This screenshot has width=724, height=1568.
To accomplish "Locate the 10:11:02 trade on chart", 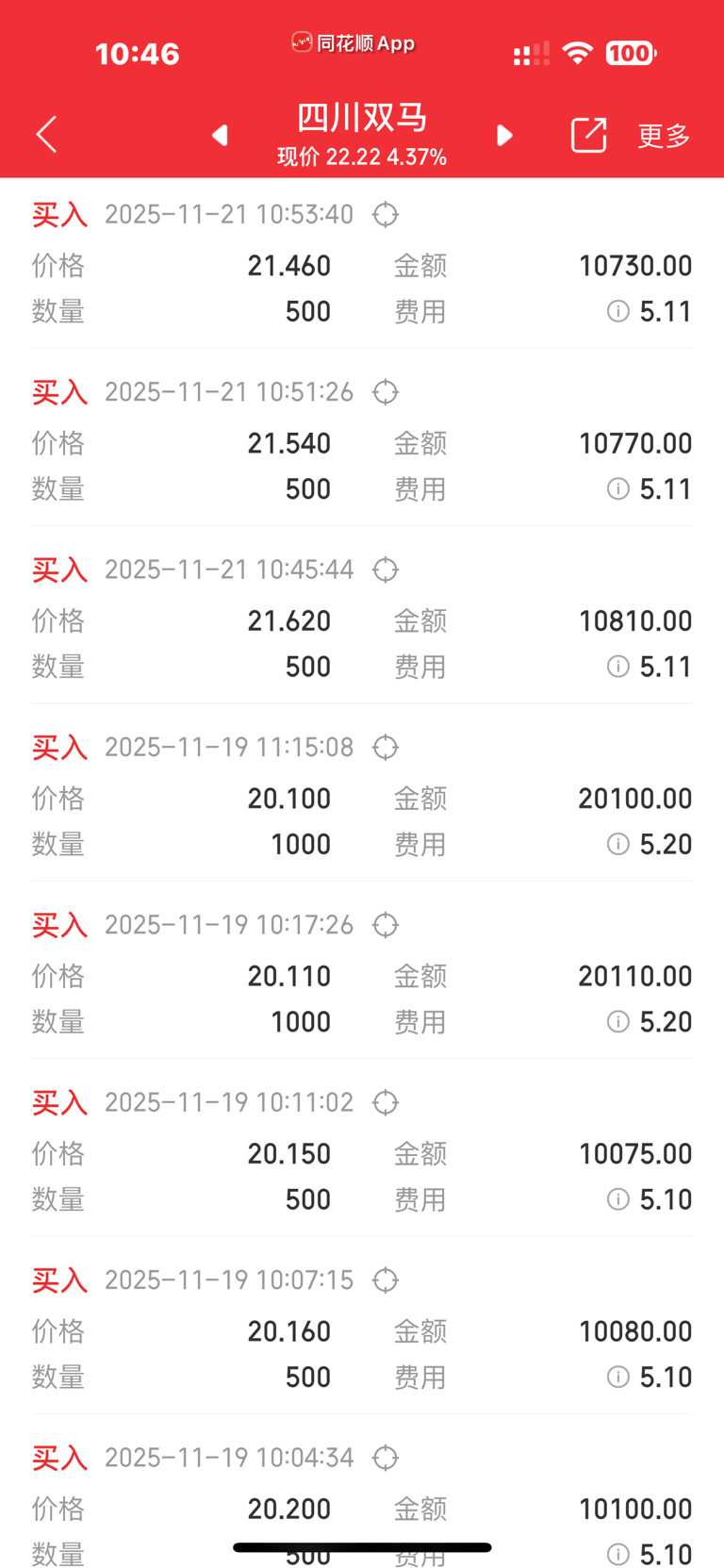I will 386,1102.
